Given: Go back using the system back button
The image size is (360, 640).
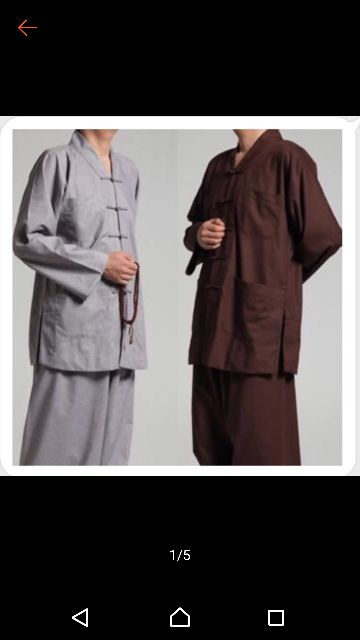Looking at the screenshot, I should click(80, 618).
